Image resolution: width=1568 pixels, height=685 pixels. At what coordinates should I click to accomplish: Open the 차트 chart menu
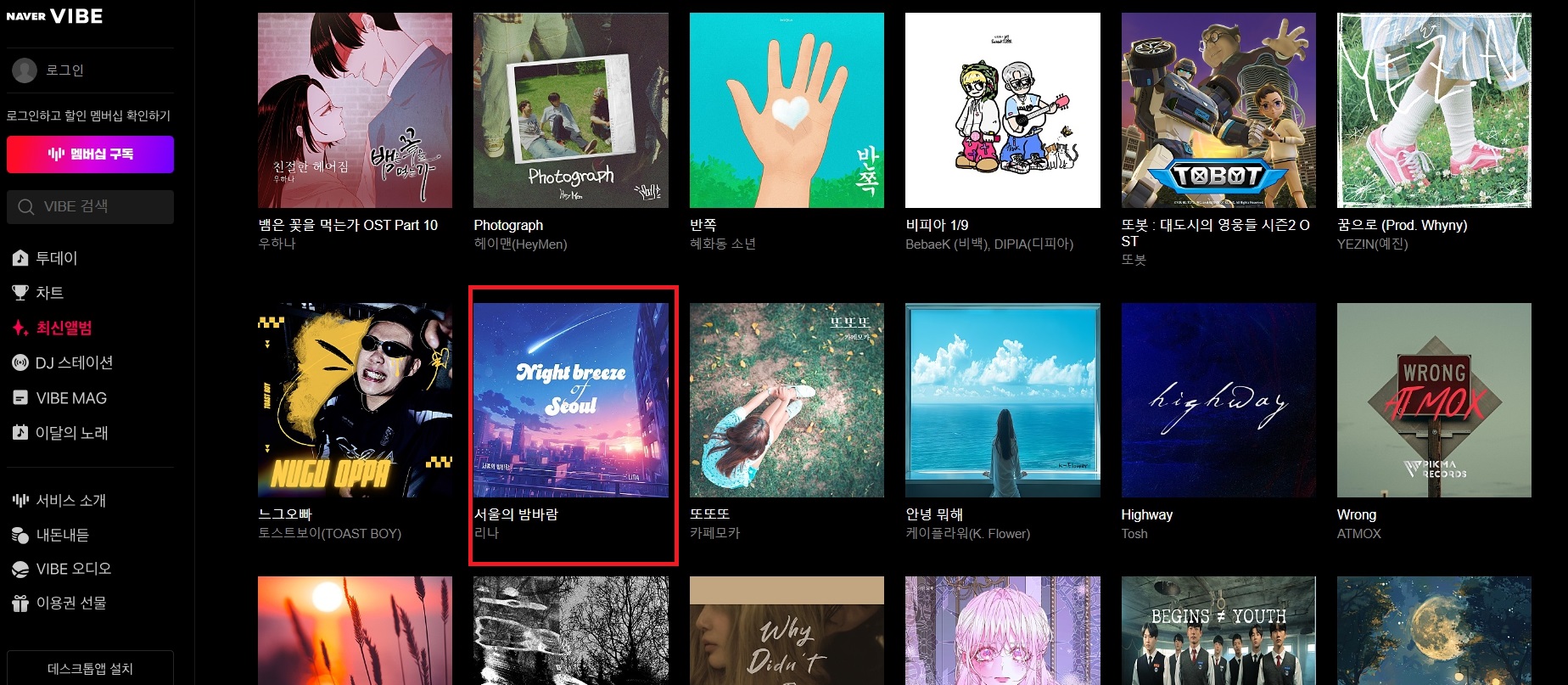(x=49, y=293)
